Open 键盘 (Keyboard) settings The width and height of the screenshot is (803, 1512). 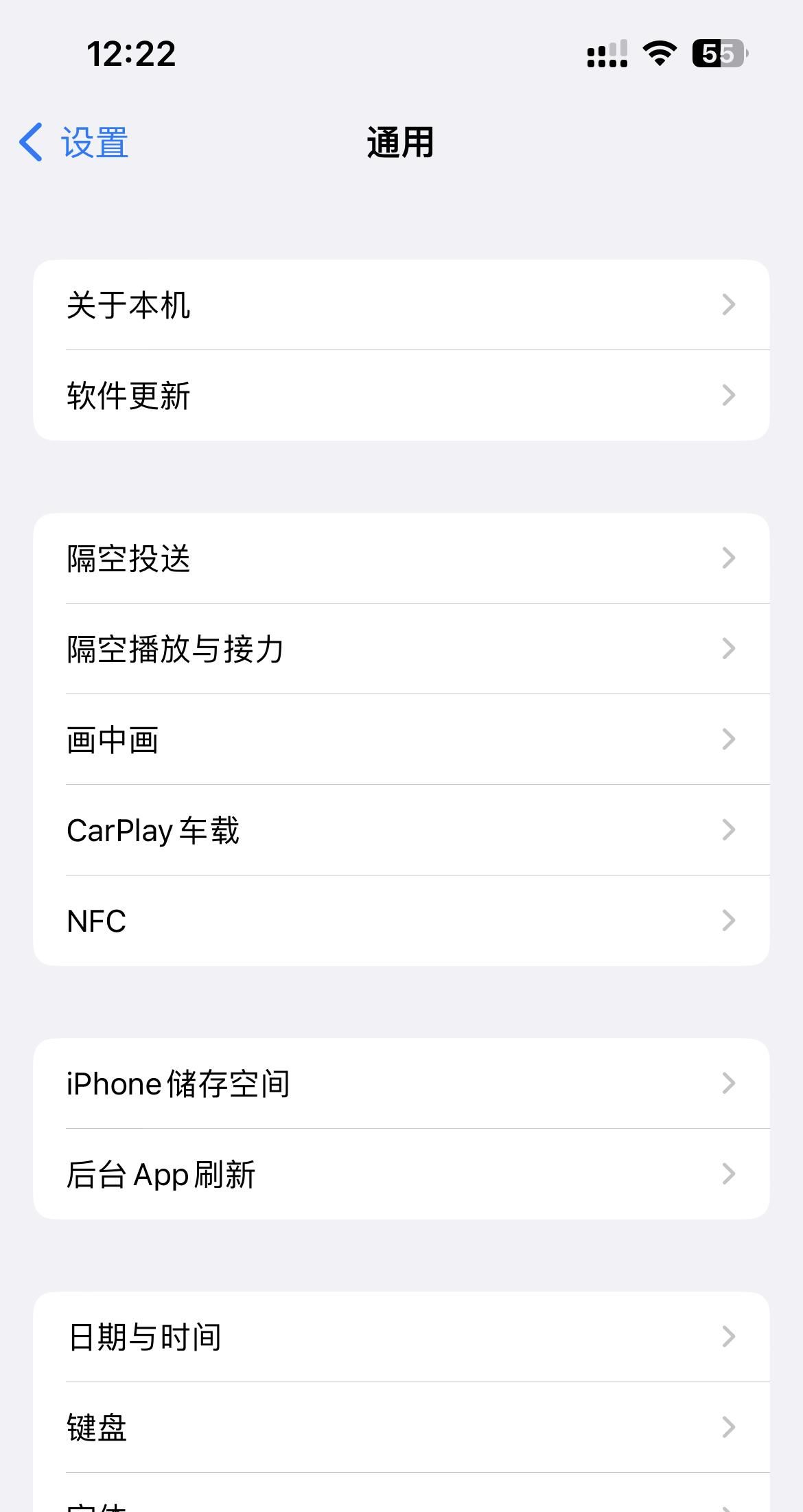401,1428
